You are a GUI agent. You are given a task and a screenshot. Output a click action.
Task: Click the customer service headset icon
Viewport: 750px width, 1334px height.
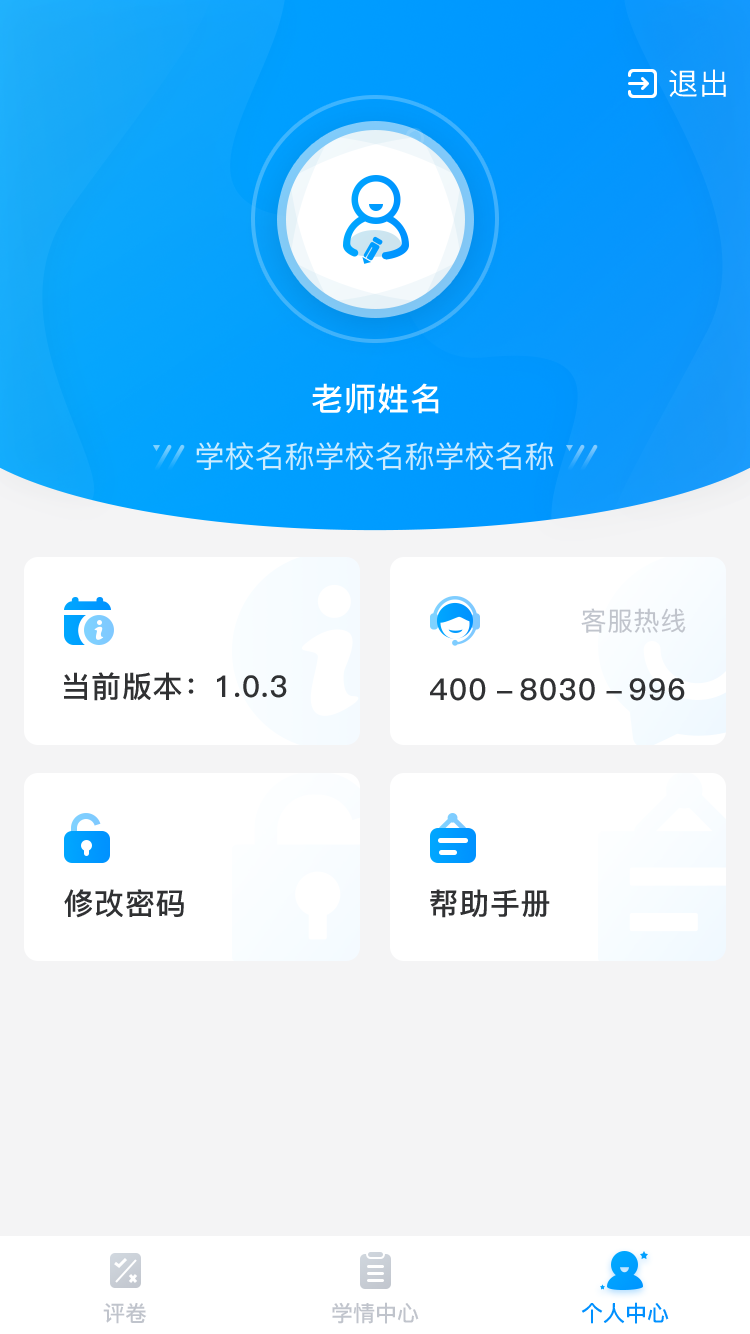[x=453, y=618]
